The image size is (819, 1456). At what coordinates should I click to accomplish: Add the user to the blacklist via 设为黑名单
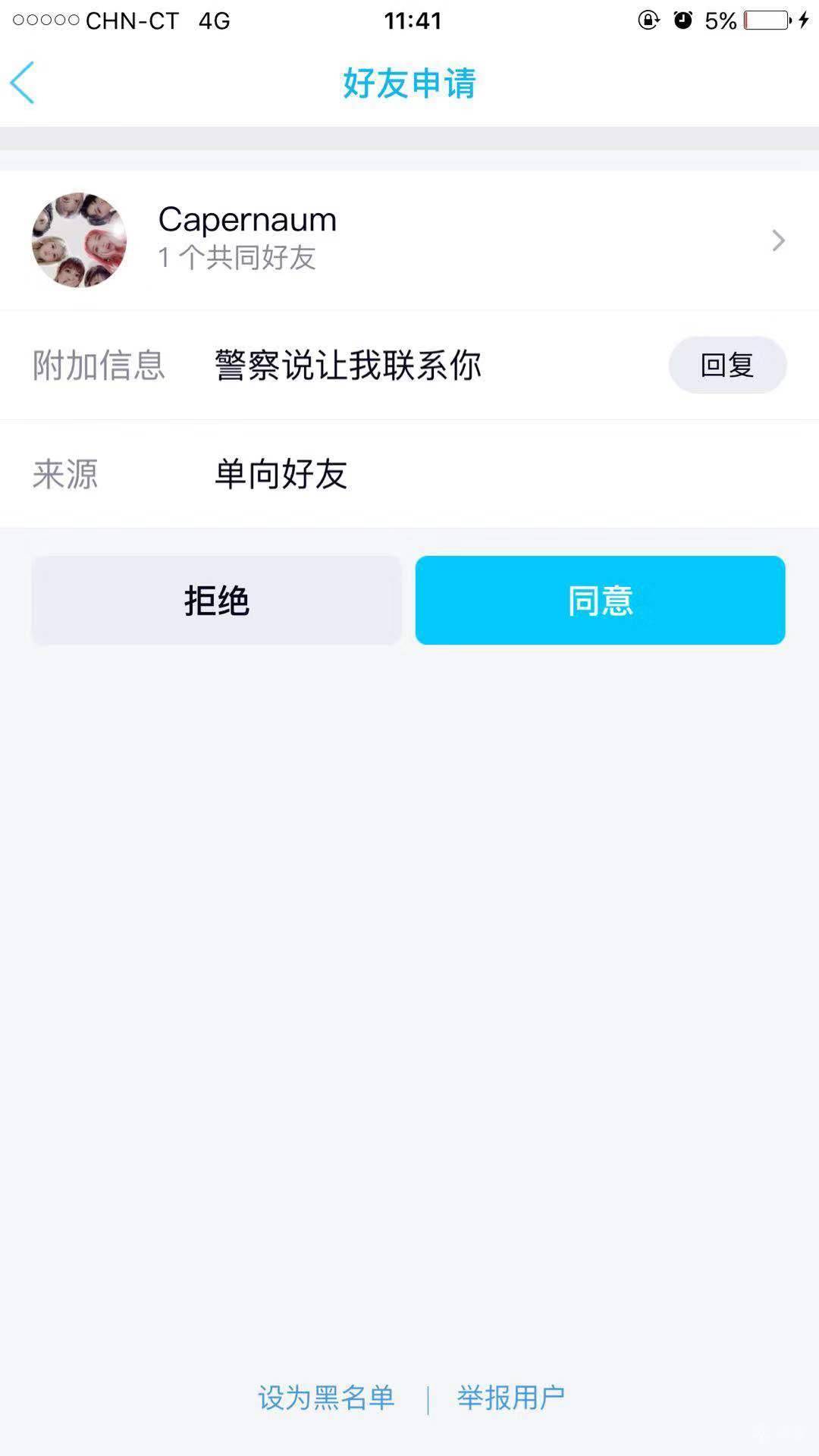(326, 1397)
